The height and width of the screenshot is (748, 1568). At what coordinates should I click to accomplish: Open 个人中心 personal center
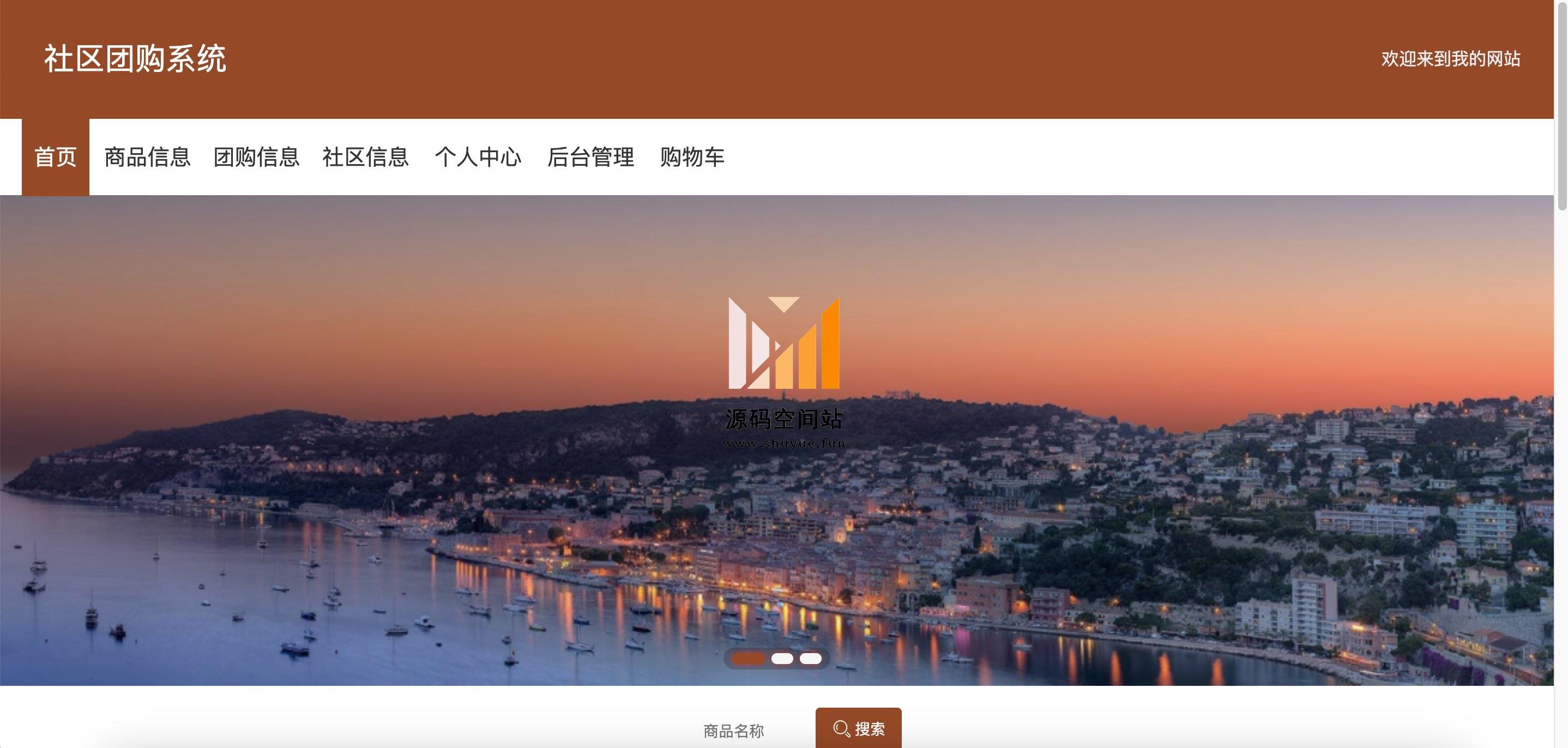coord(478,157)
